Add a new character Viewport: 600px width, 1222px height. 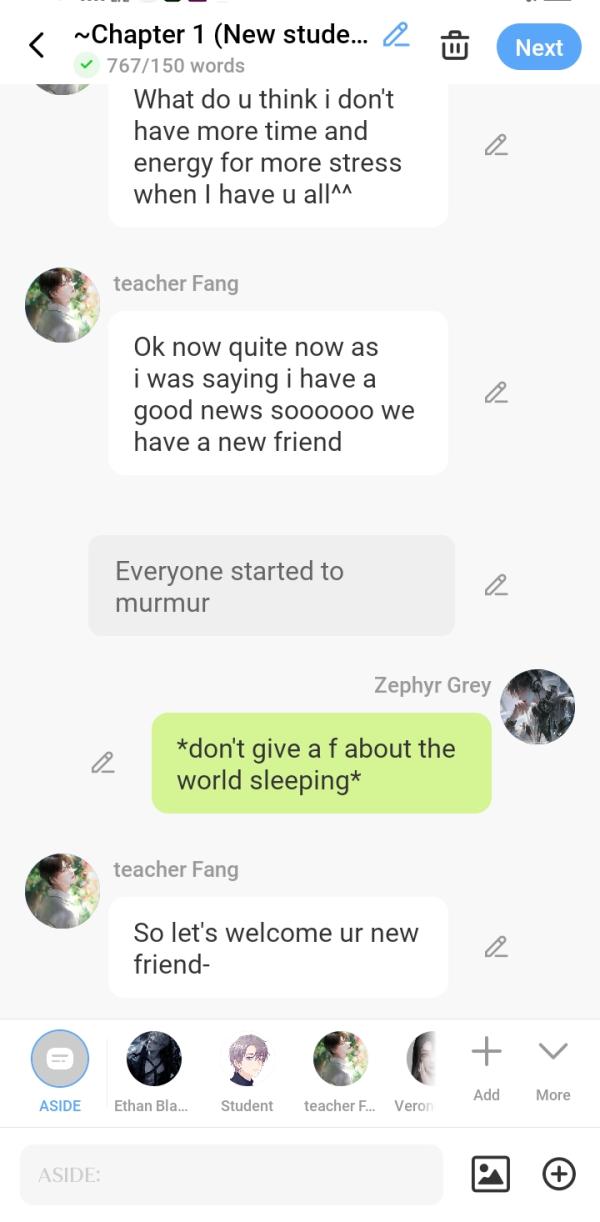tap(486, 1066)
